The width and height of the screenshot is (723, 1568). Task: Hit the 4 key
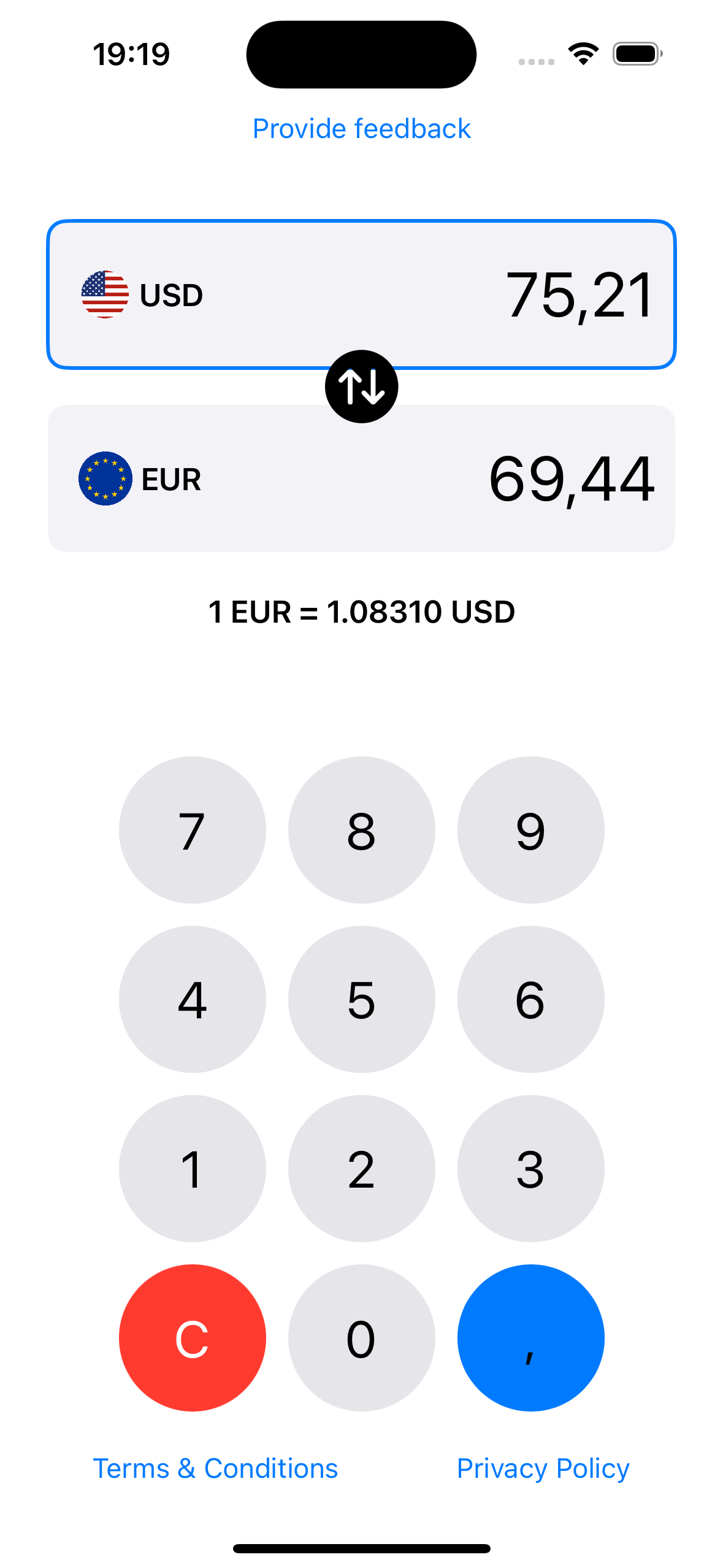[x=192, y=999]
